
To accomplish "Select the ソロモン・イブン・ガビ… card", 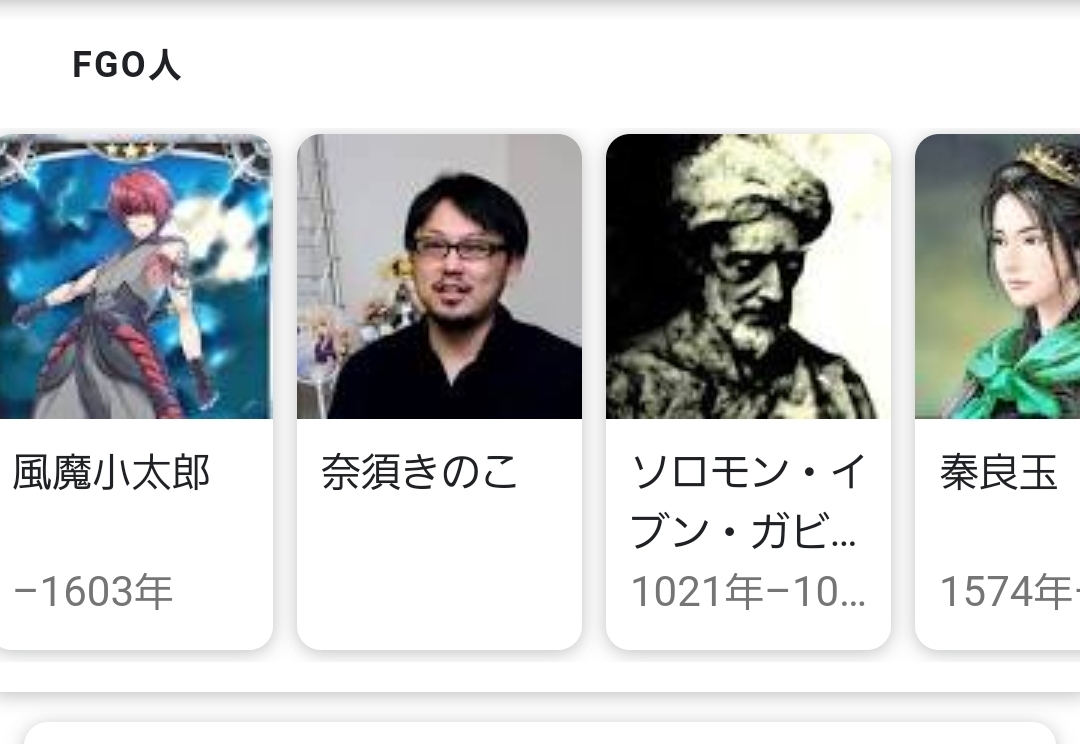I will tap(748, 391).
